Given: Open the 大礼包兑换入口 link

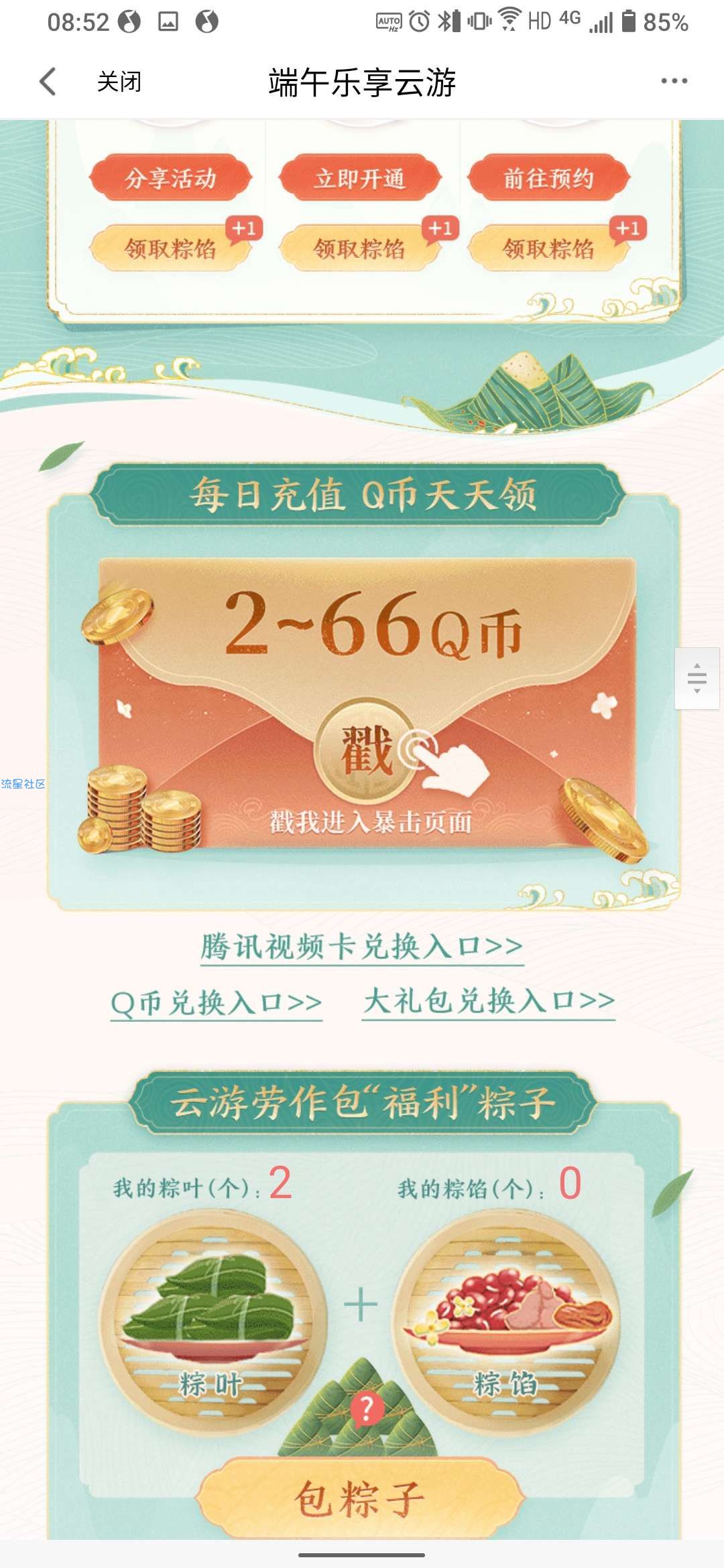Looking at the screenshot, I should [x=489, y=1001].
